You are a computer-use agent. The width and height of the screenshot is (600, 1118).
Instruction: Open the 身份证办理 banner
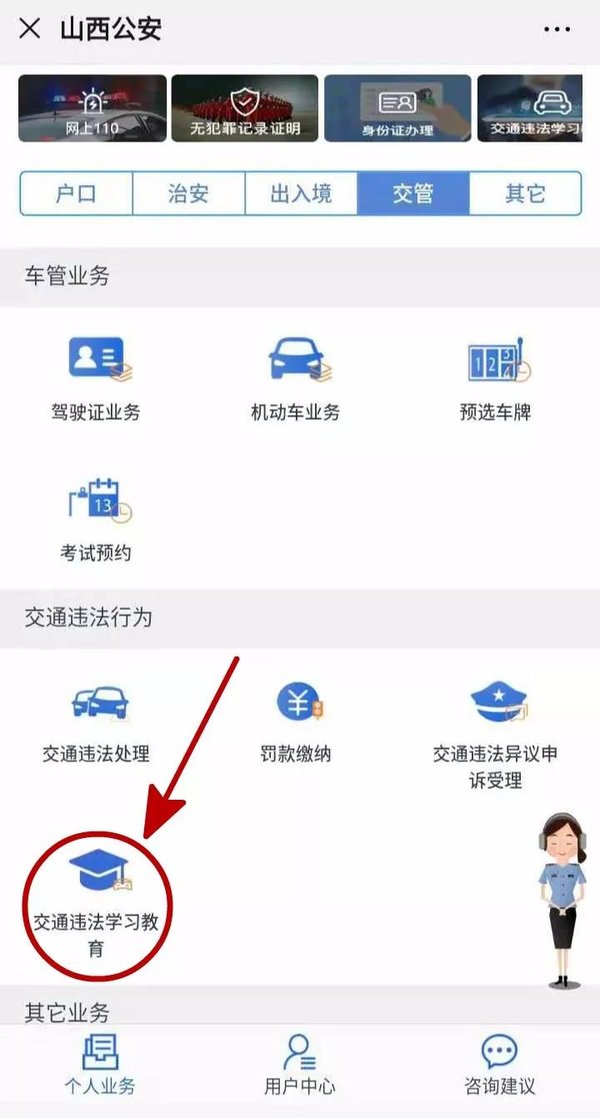point(397,108)
